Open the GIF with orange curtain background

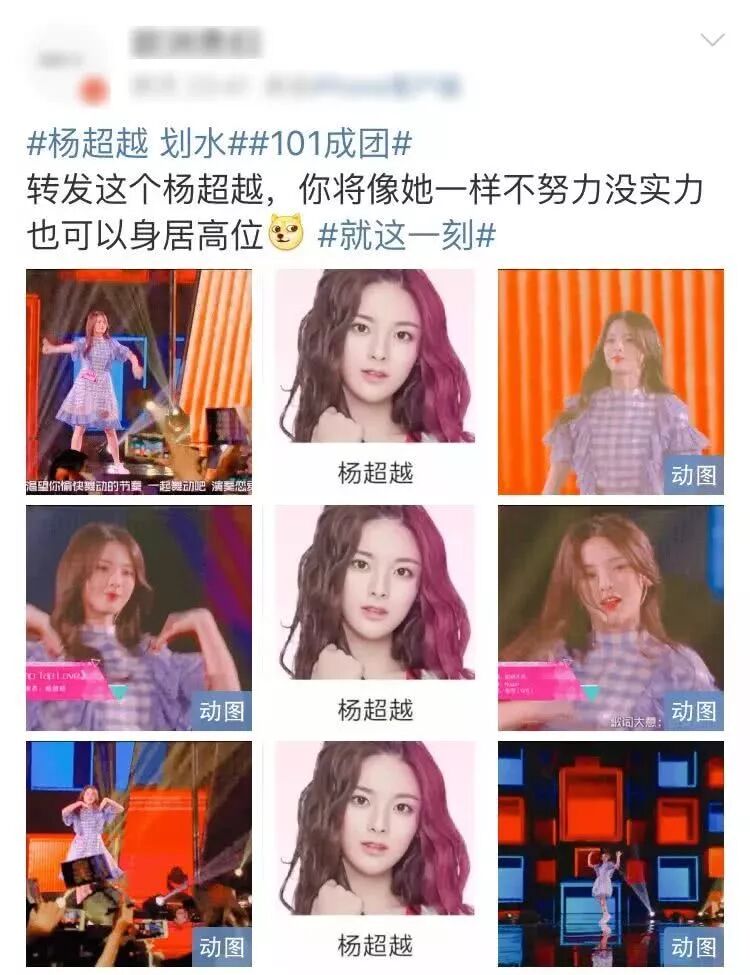click(610, 382)
